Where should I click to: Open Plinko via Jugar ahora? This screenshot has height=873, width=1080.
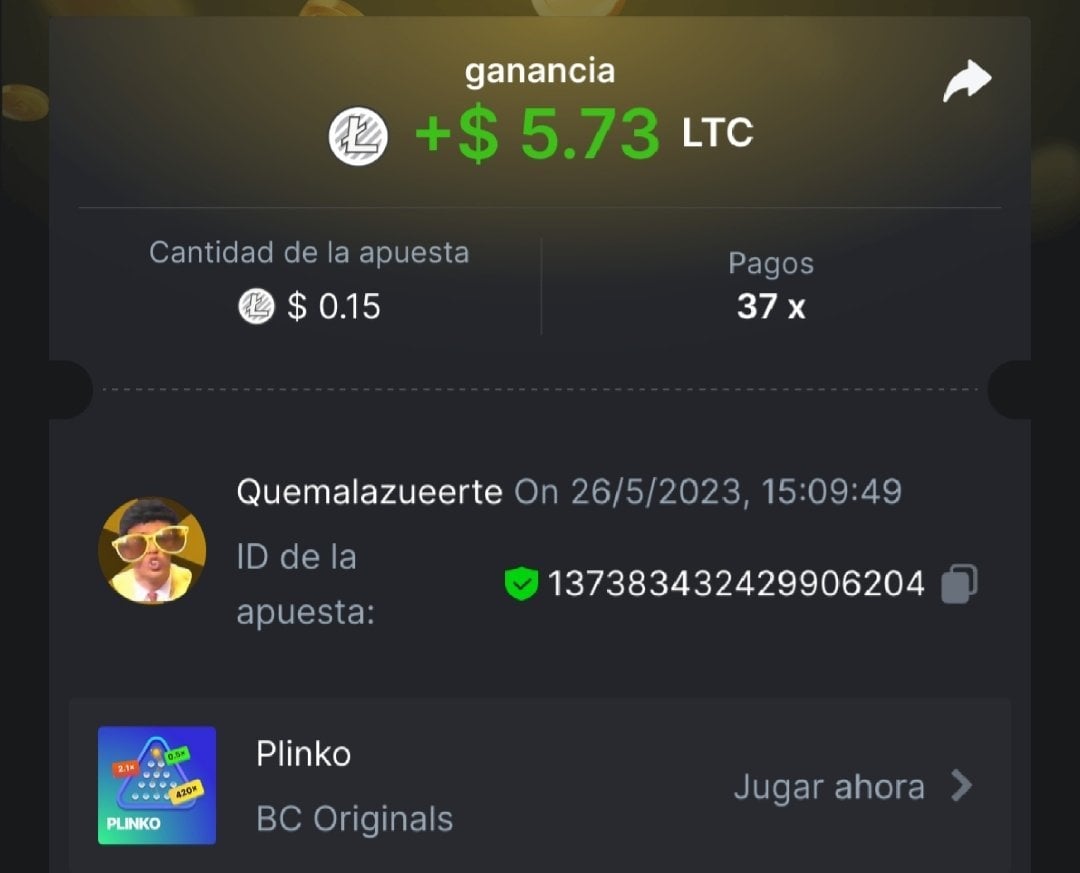(852, 787)
